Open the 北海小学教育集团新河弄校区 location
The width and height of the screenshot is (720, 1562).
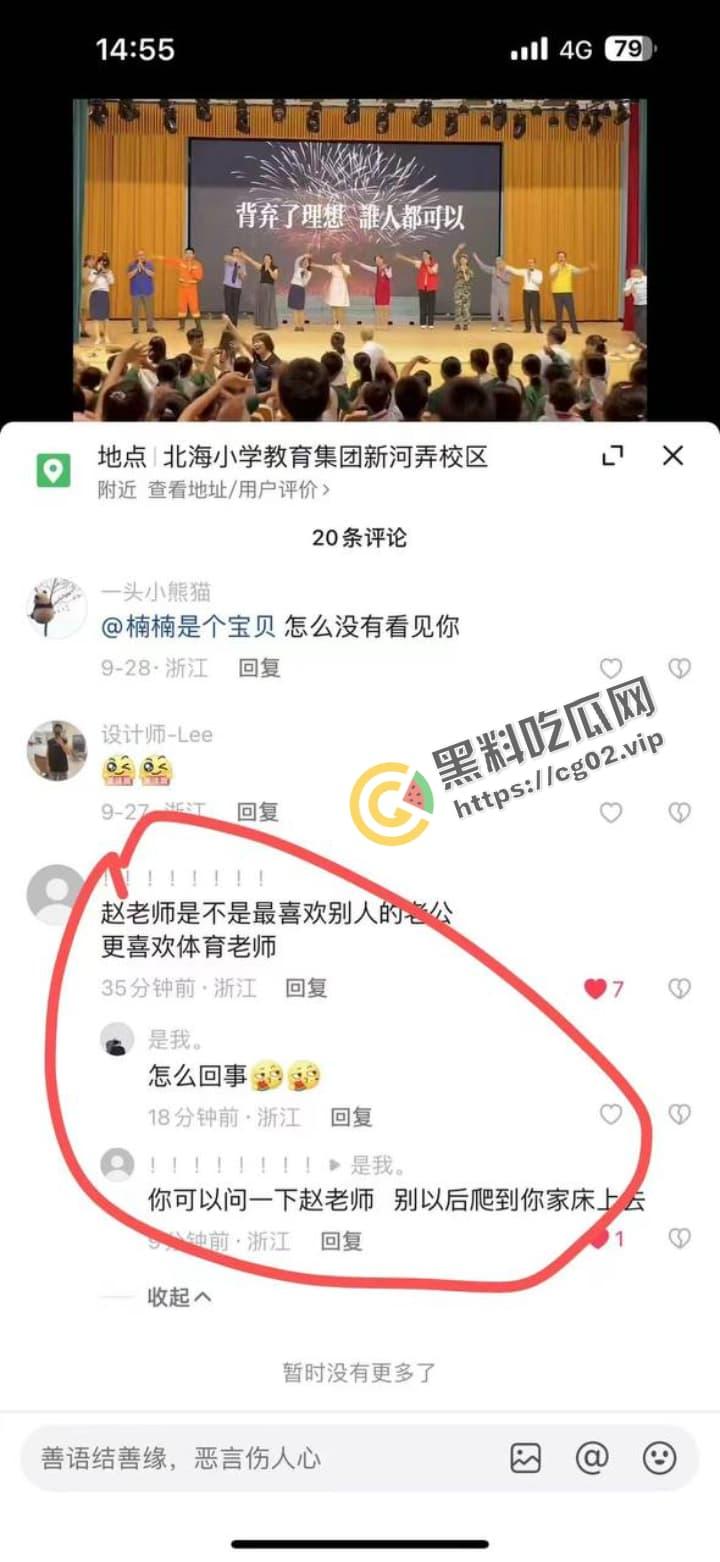325,457
